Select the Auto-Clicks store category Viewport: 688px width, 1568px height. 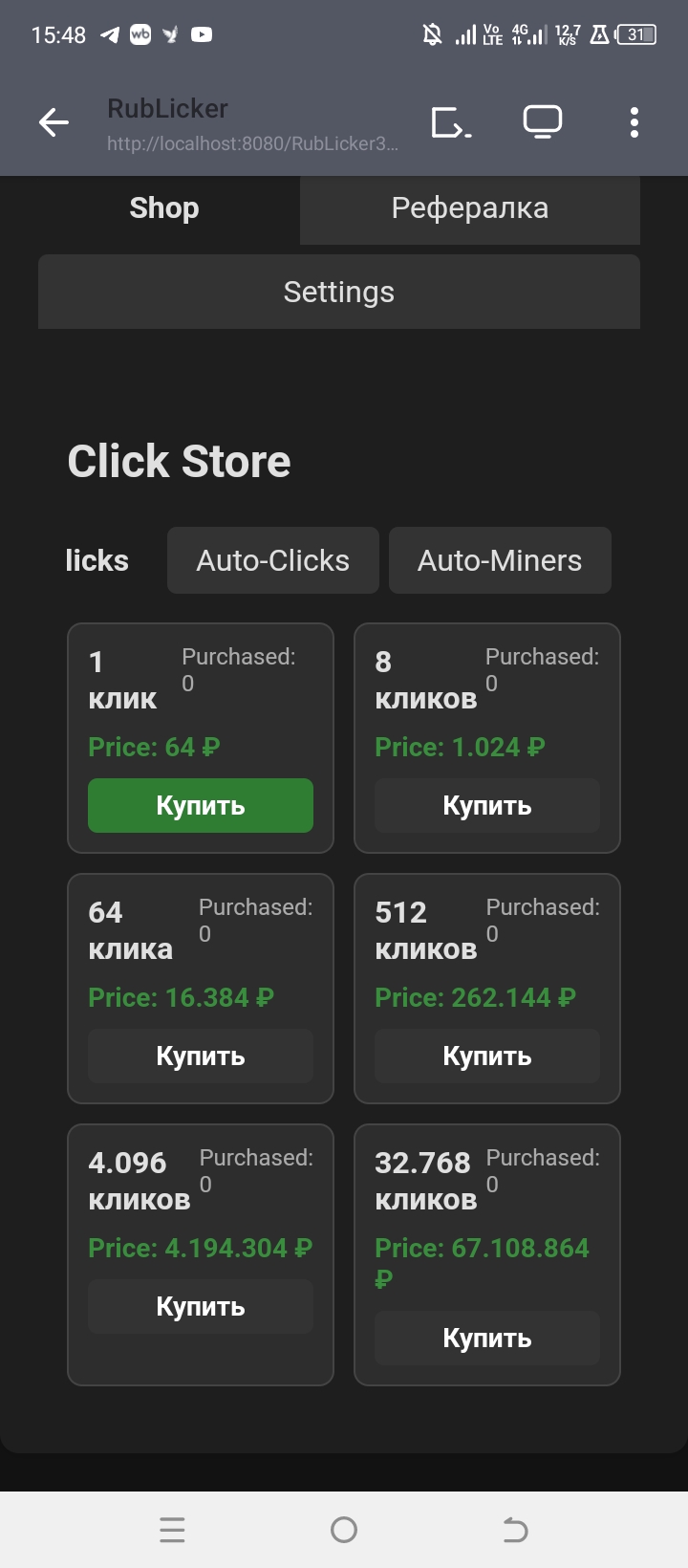[x=272, y=560]
